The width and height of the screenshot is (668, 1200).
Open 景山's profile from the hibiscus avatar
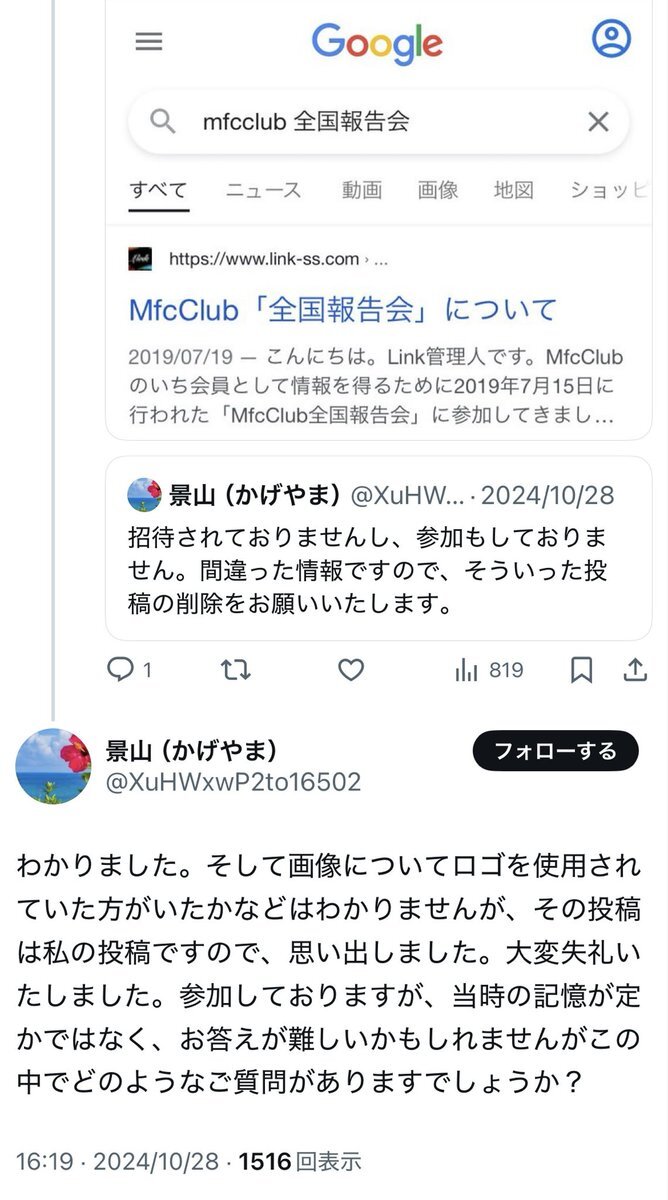pyautogui.click(x=53, y=766)
